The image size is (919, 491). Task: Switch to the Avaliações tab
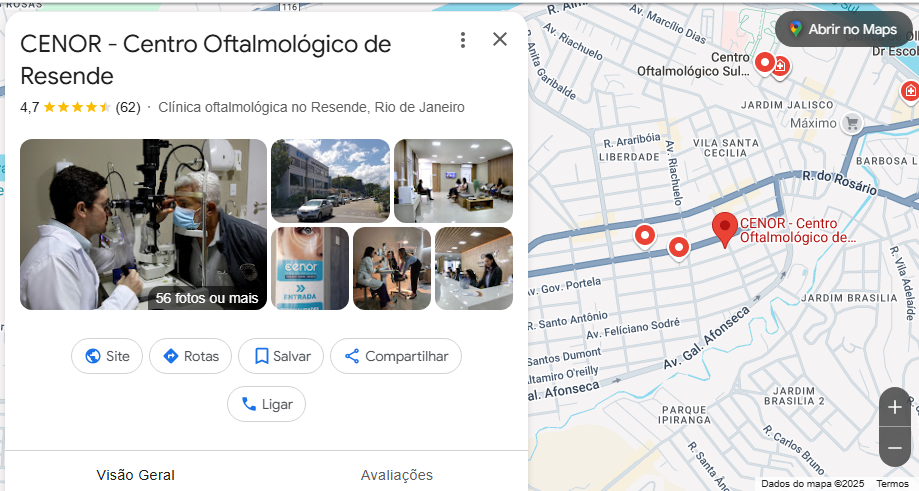point(397,475)
